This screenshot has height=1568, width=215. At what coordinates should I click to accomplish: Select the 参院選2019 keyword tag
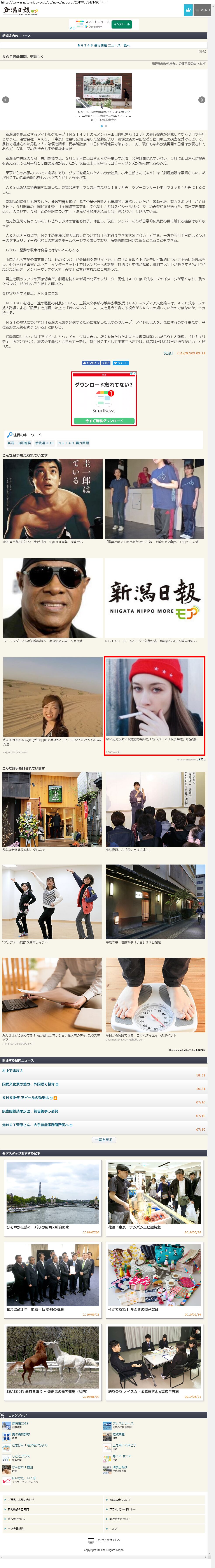pos(44,443)
